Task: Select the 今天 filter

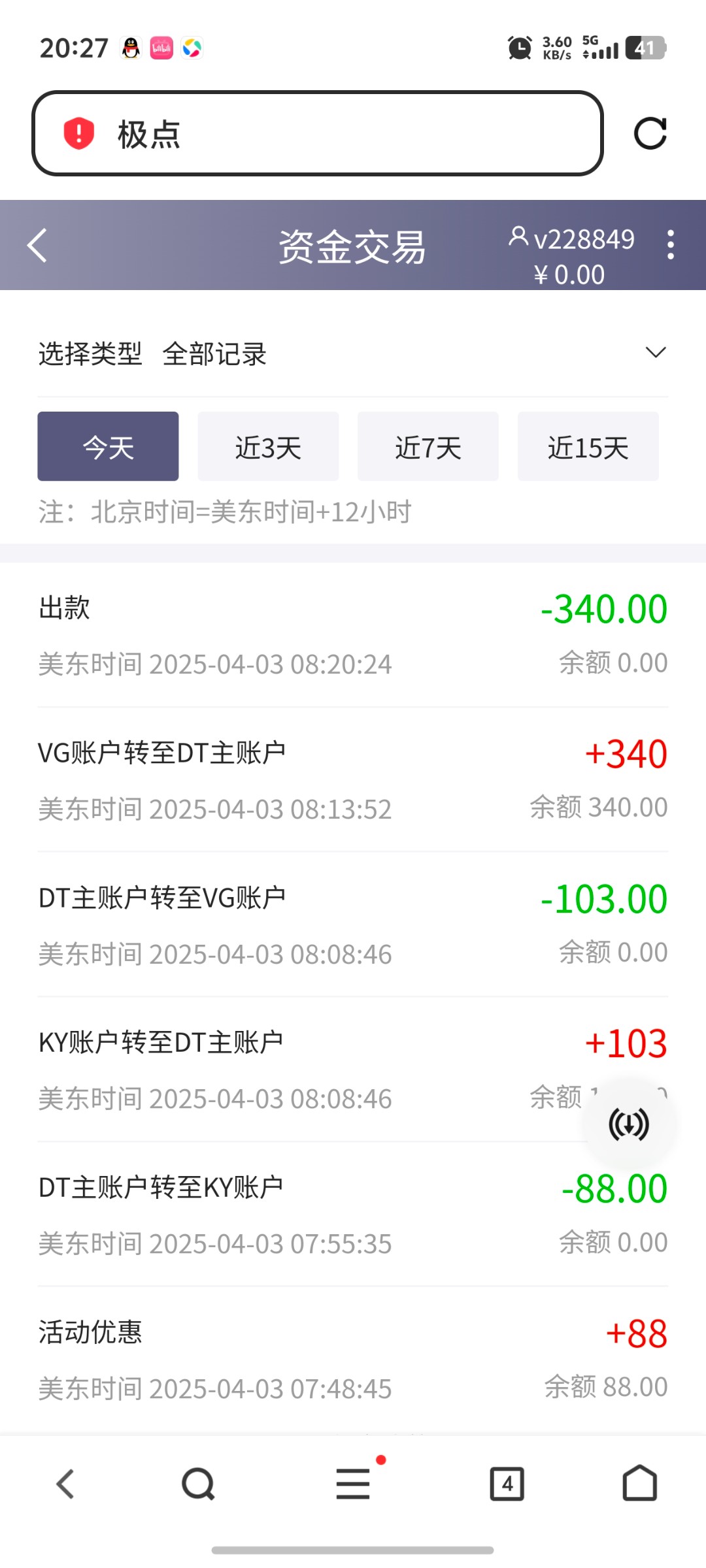Action: coord(108,446)
